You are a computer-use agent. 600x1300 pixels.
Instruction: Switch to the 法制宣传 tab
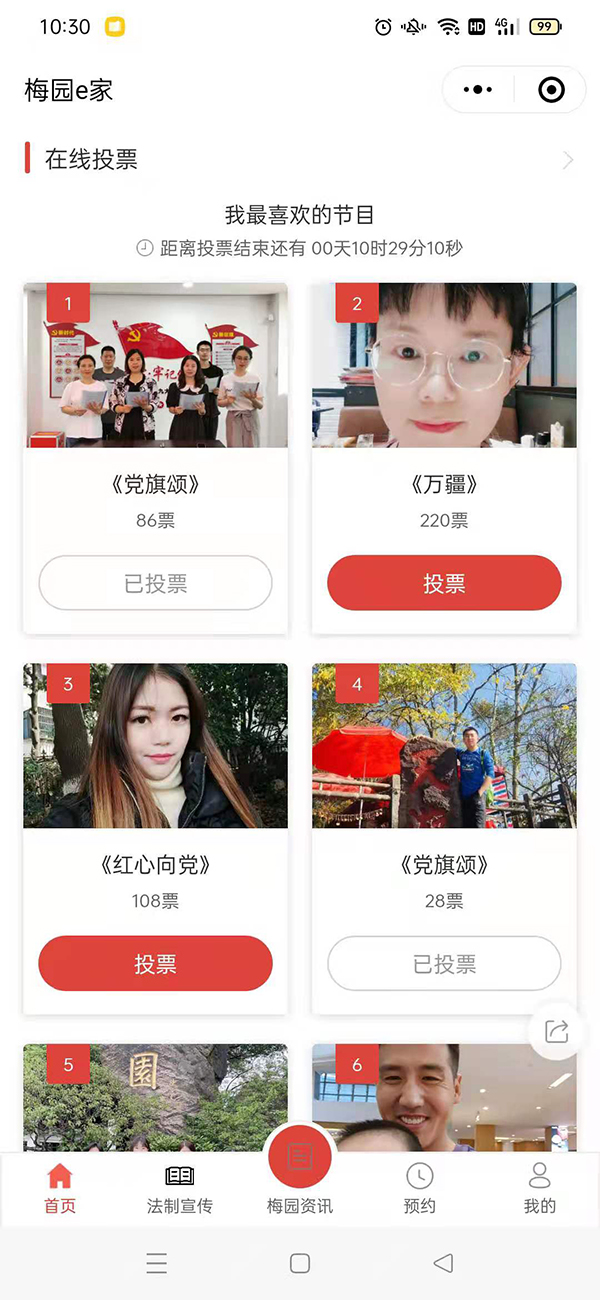pos(180,1188)
